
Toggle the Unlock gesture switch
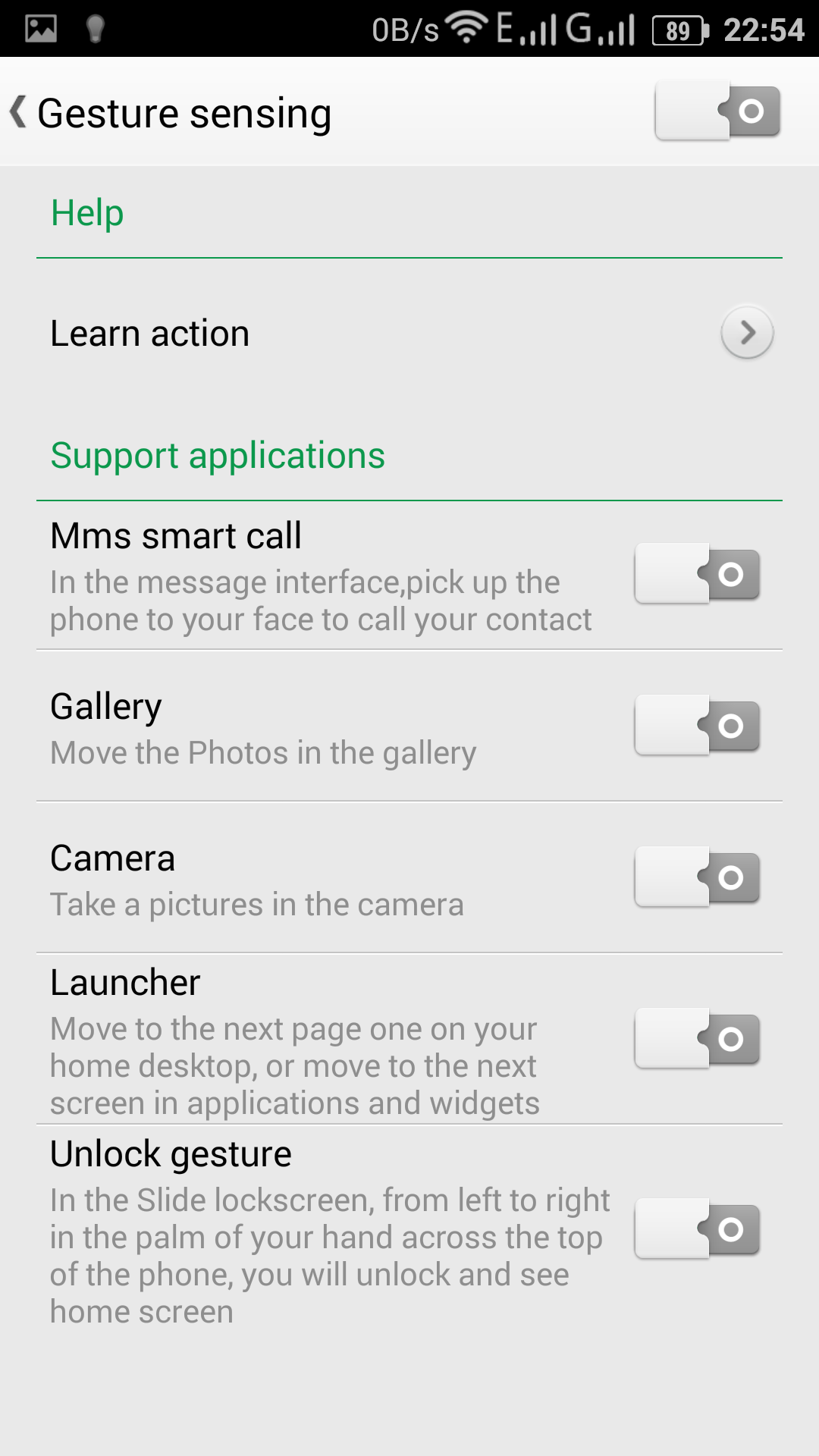[697, 1229]
